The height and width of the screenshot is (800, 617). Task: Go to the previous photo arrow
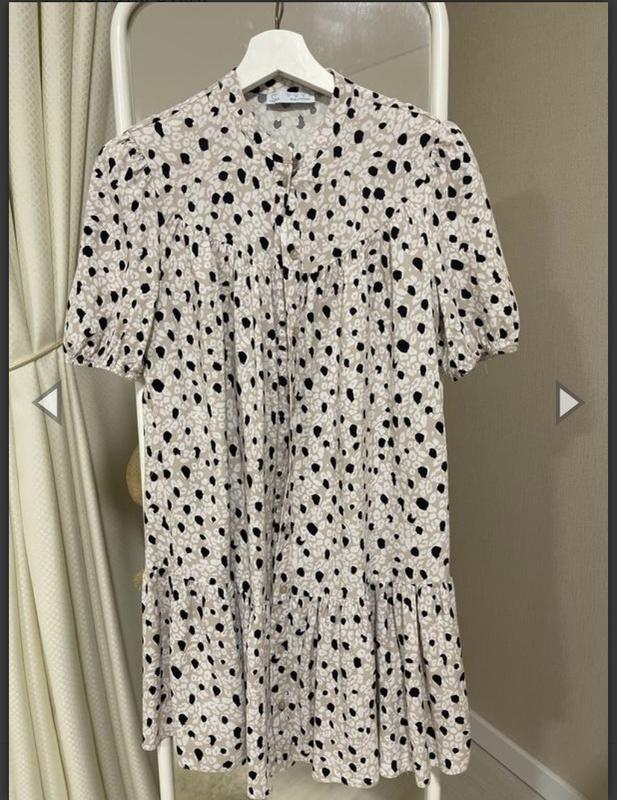tap(47, 402)
